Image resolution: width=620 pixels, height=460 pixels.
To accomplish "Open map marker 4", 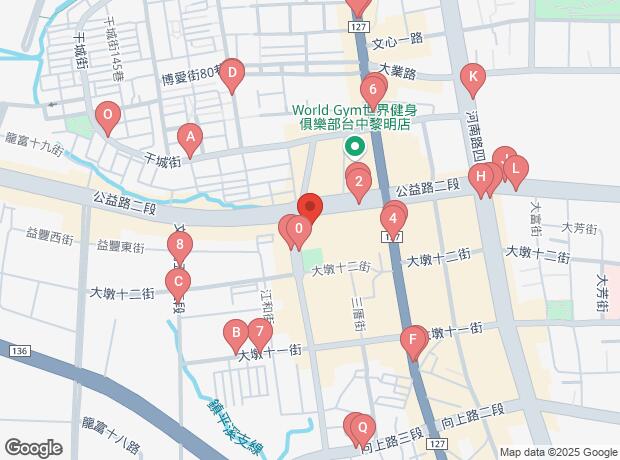I will click(x=394, y=218).
